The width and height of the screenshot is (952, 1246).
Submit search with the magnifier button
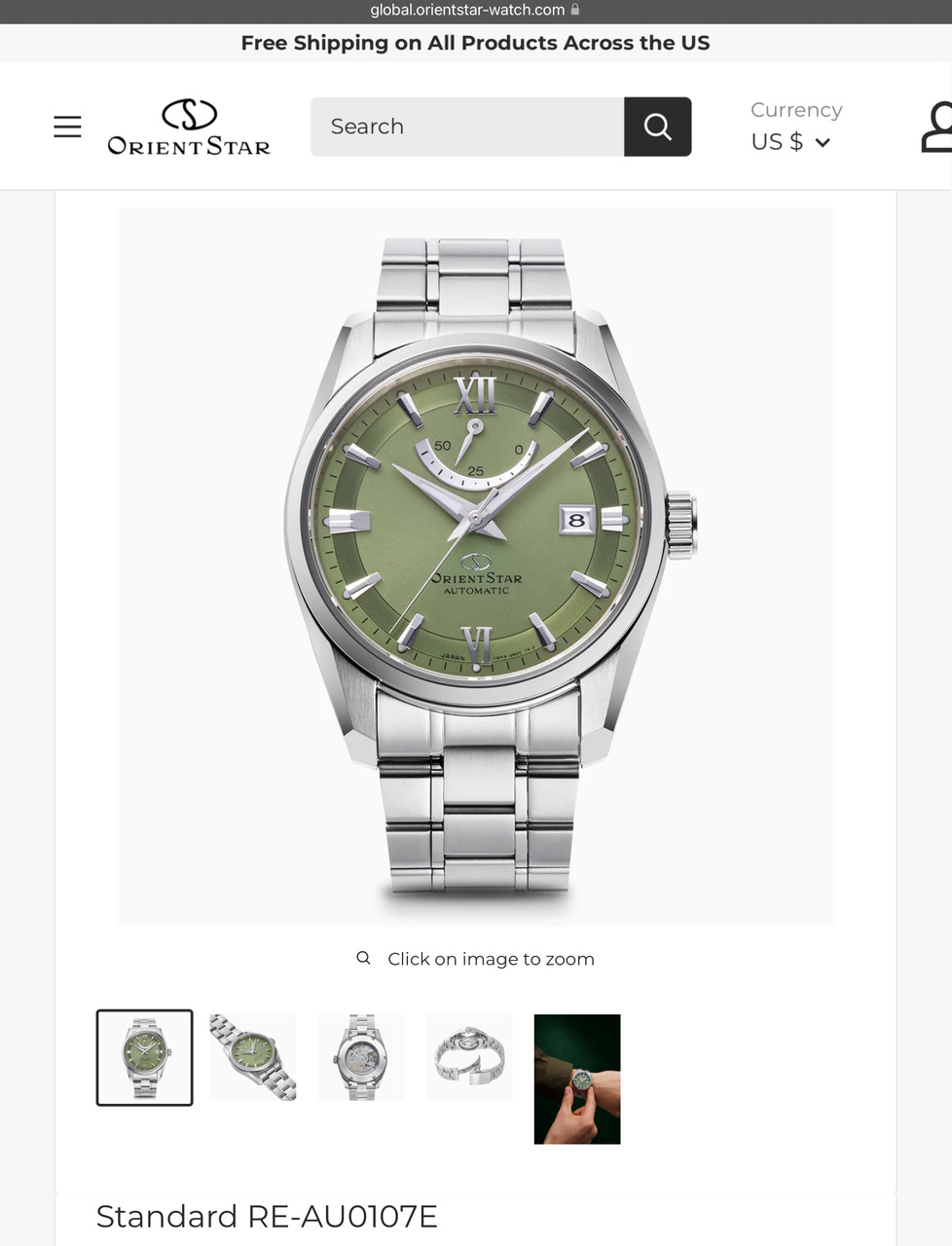(x=658, y=127)
